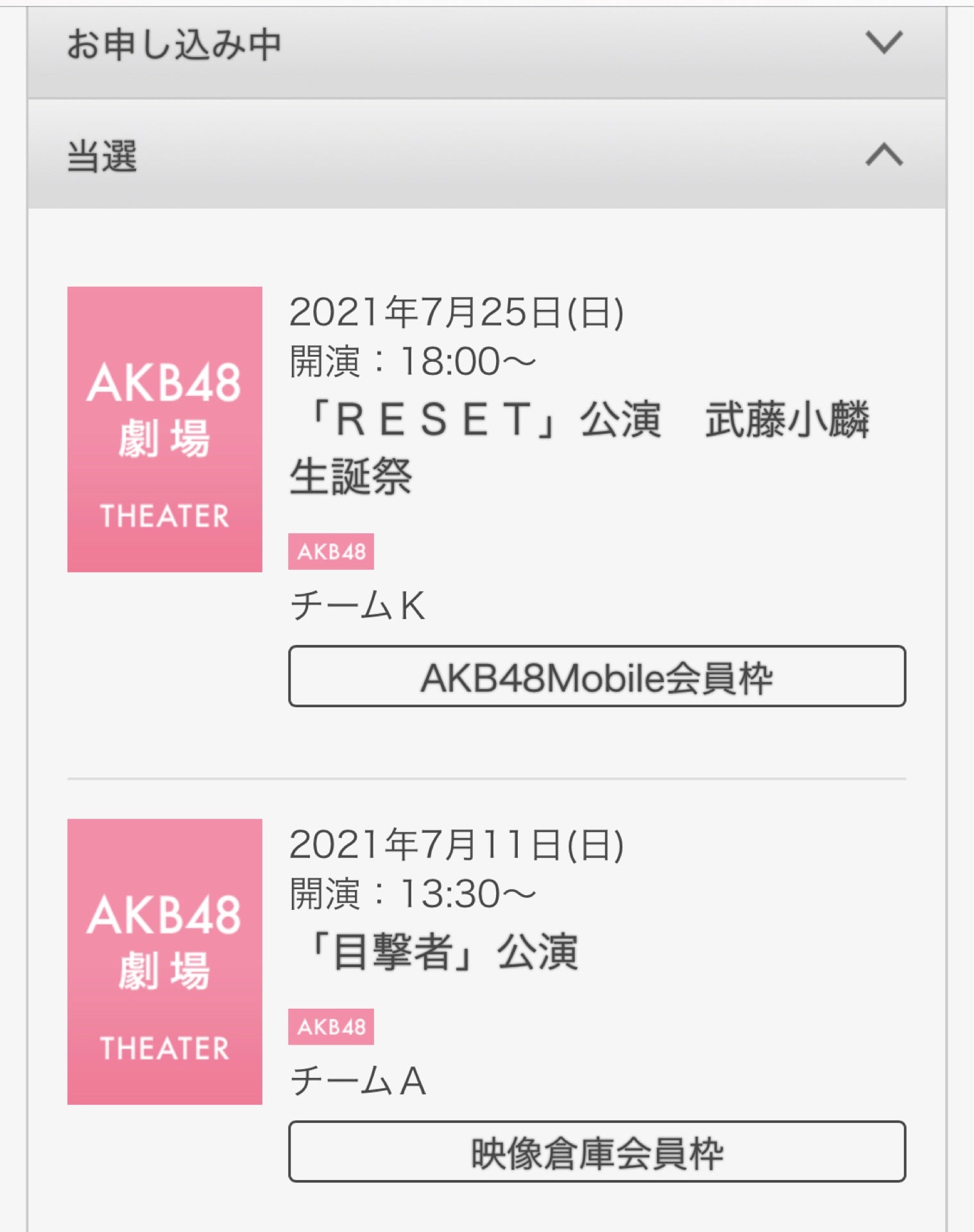Tap the AKB48Mobile会員枠 button
The image size is (974, 1232).
597,677
